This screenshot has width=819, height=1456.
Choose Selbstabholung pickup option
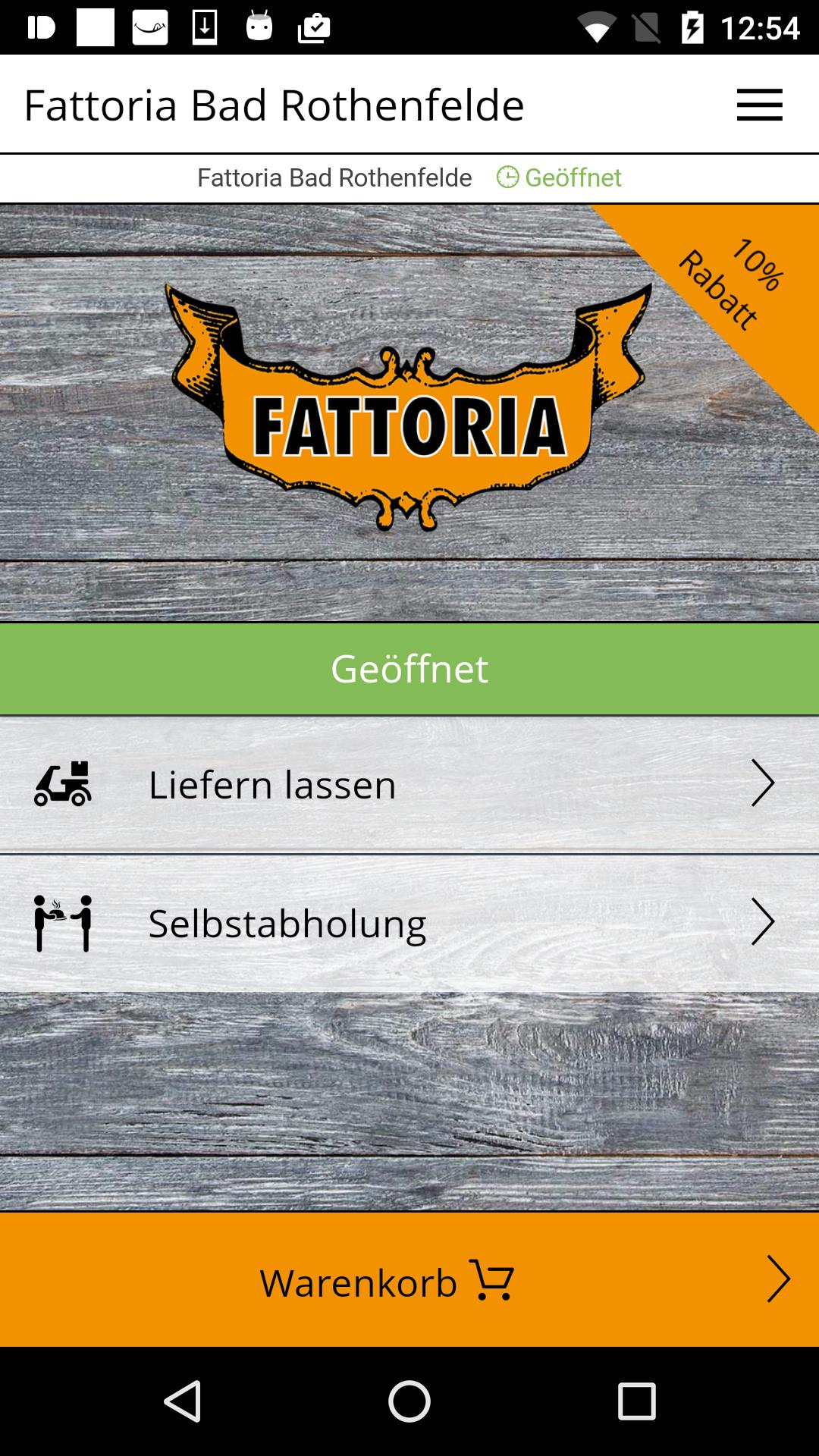tap(409, 923)
